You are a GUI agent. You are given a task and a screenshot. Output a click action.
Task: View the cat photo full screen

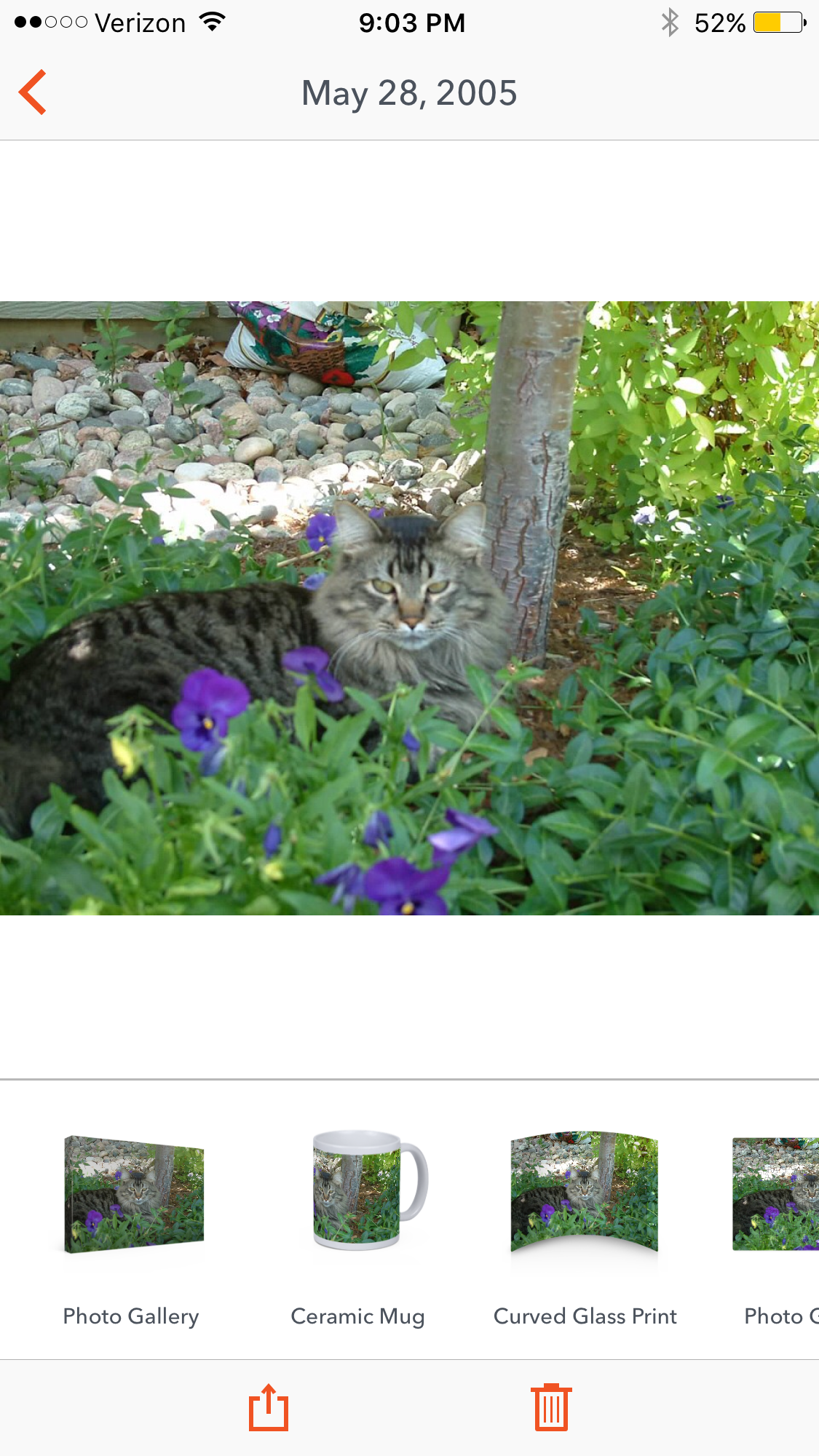[409, 608]
